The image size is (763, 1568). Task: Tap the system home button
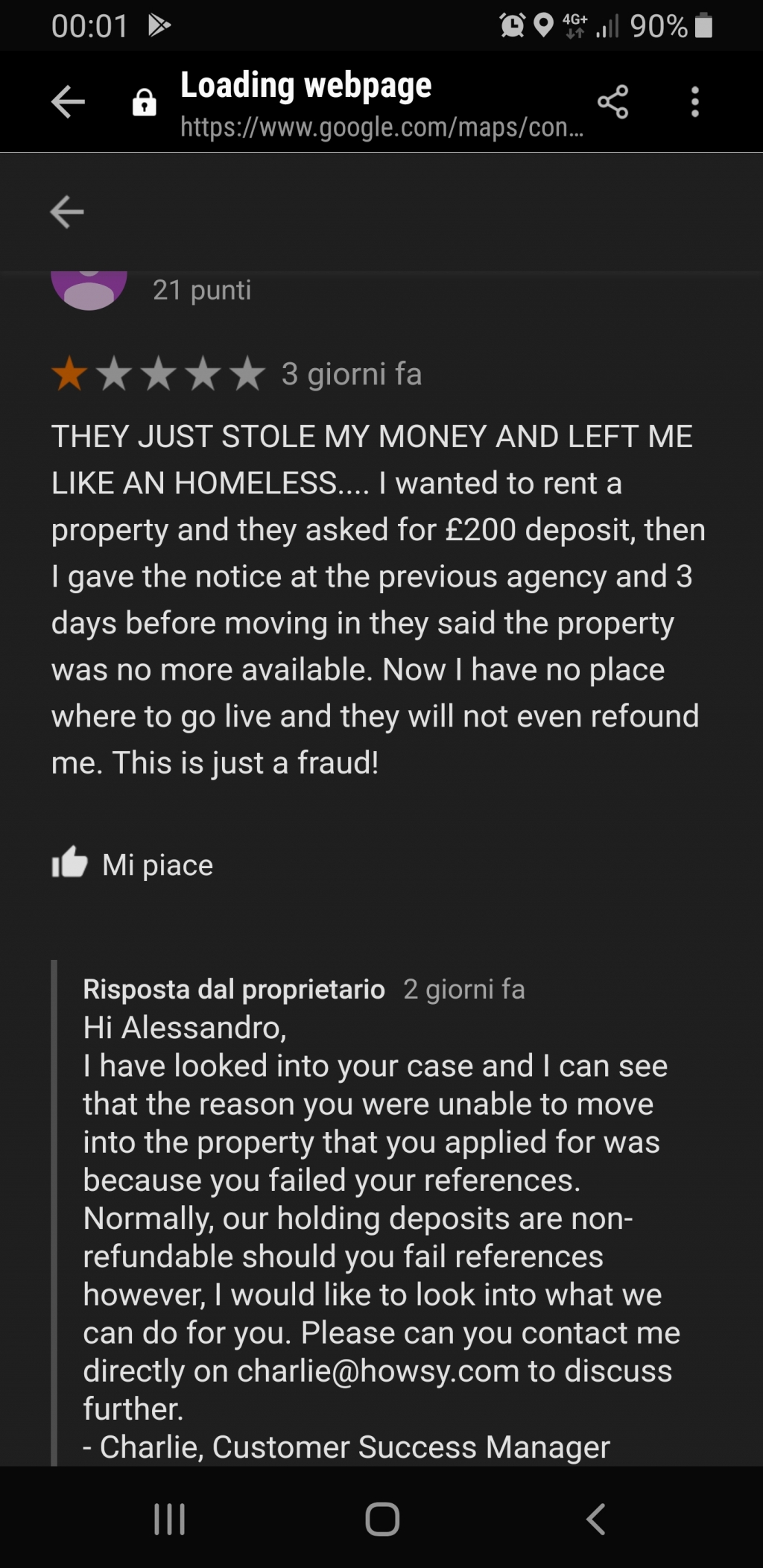tap(382, 1518)
